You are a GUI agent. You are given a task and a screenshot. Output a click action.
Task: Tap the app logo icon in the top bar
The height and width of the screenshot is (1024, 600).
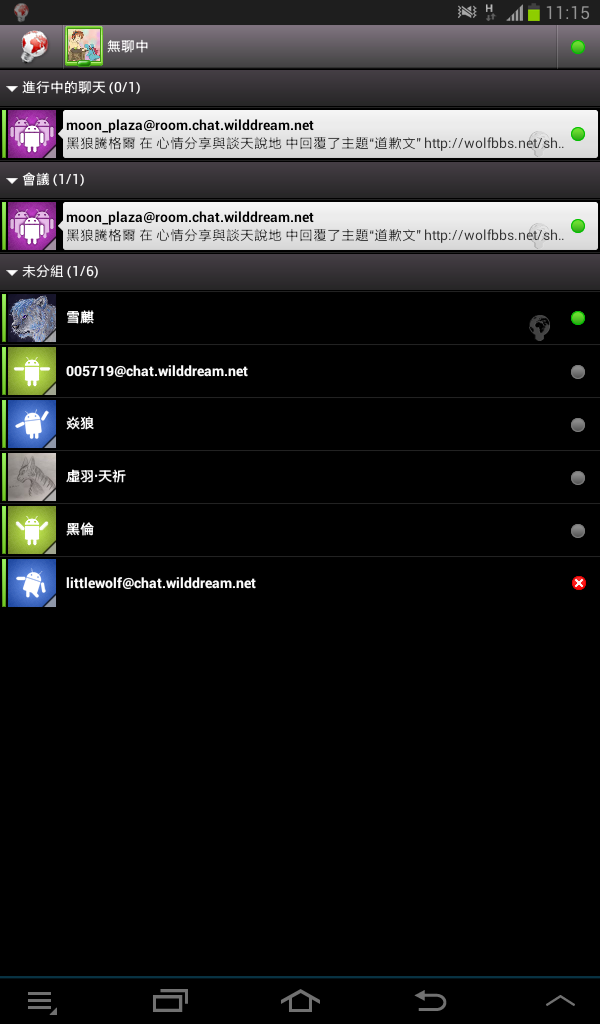pyautogui.click(x=35, y=46)
